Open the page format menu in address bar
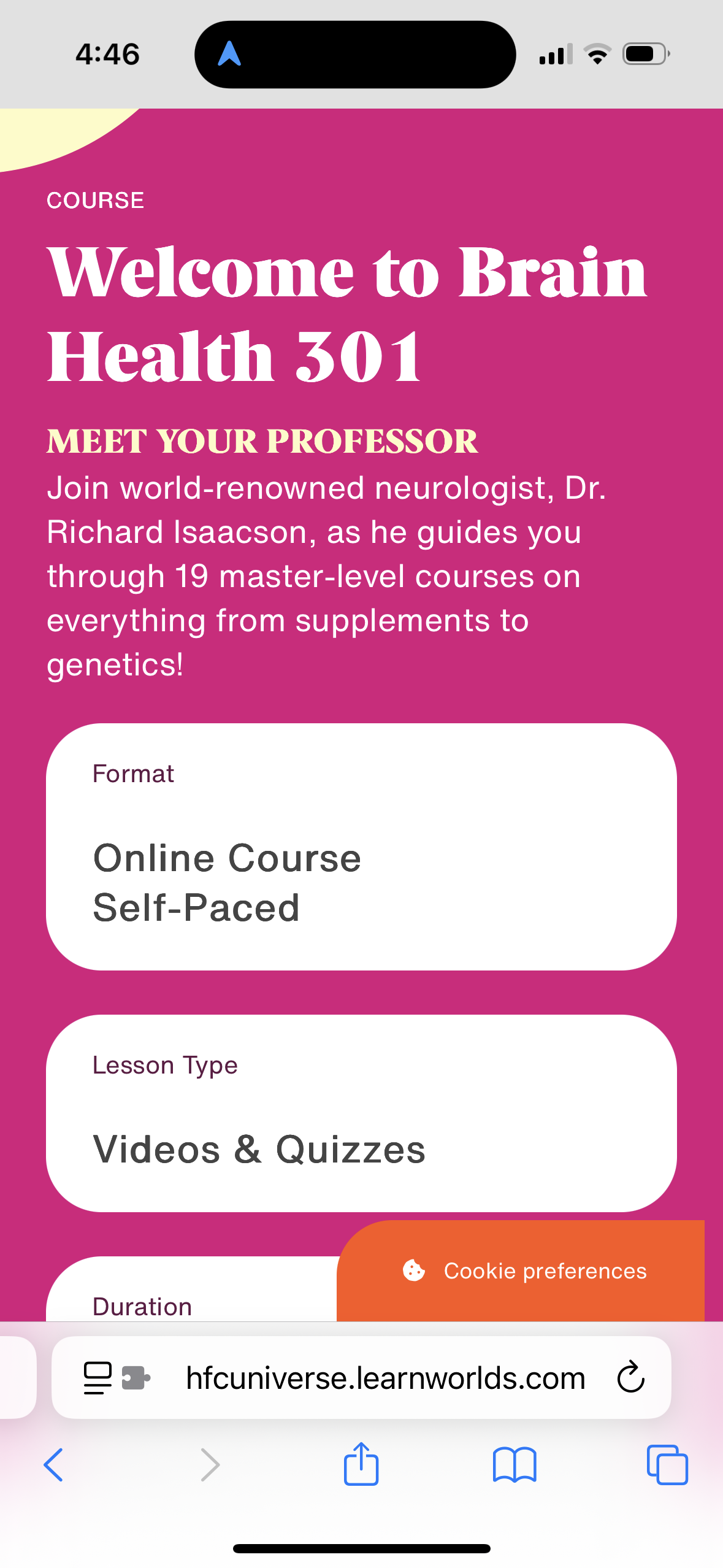 (x=98, y=1378)
